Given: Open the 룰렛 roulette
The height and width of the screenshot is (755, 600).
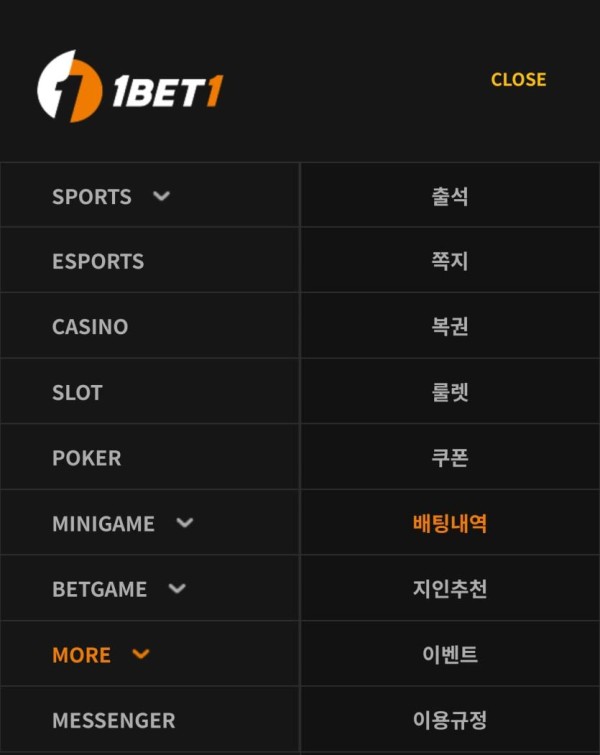Looking at the screenshot, I should pos(450,393).
